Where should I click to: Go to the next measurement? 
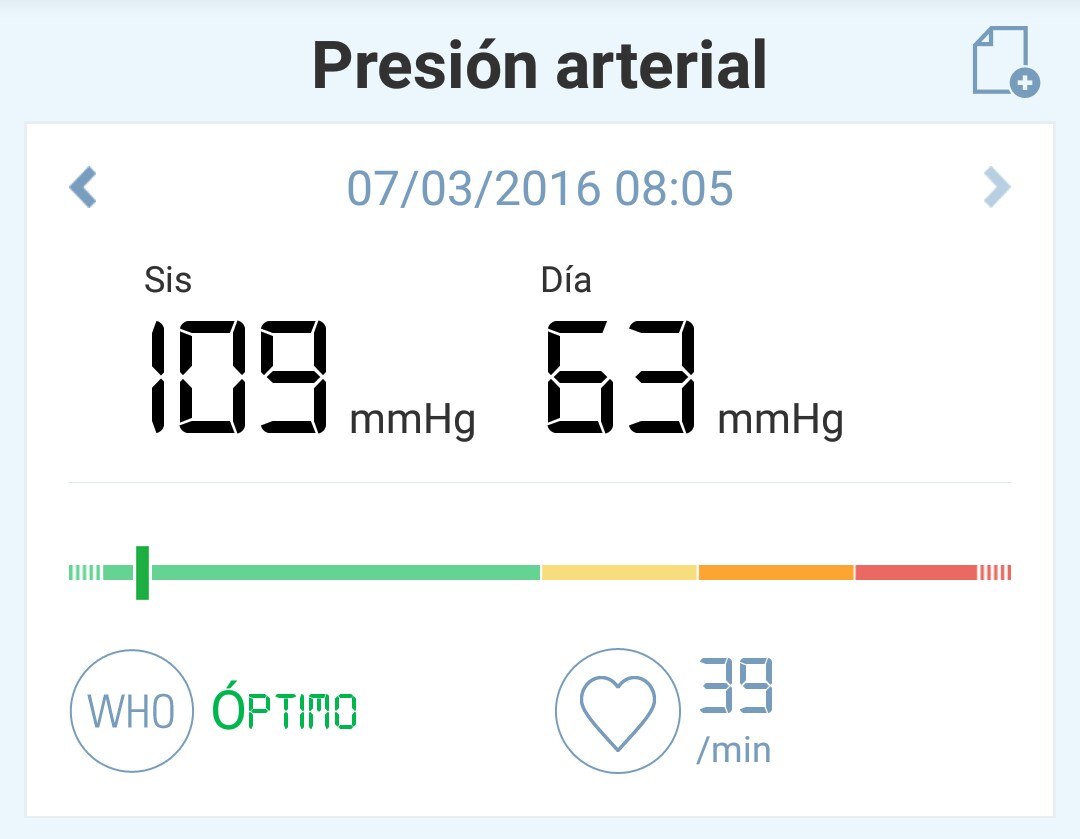[996, 187]
